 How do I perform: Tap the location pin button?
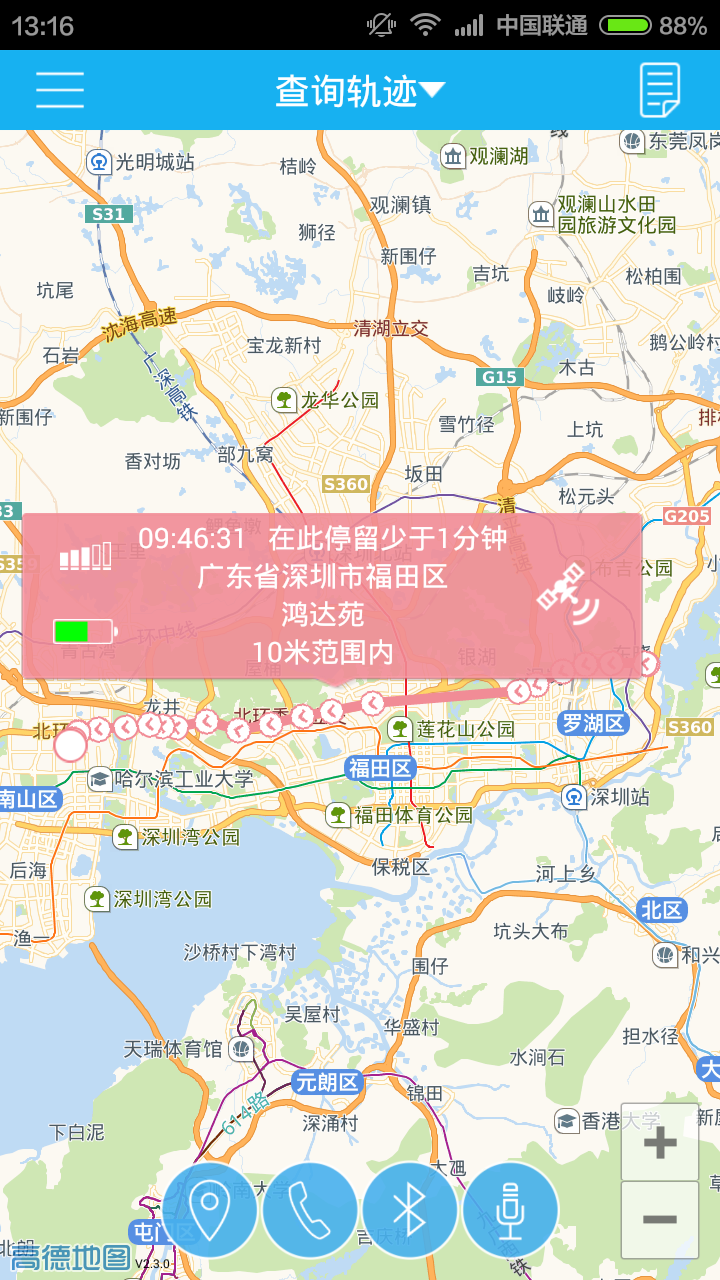[x=212, y=1210]
